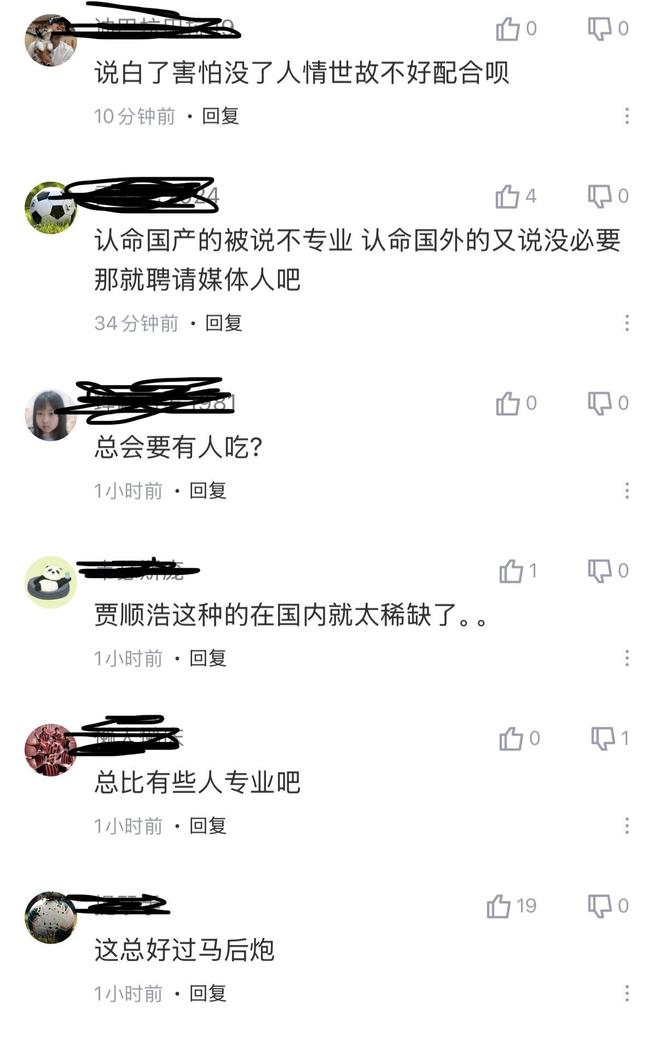The width and height of the screenshot is (660, 1047).
Task: Reply to the comment posted 34分钟前
Action: click(x=224, y=323)
